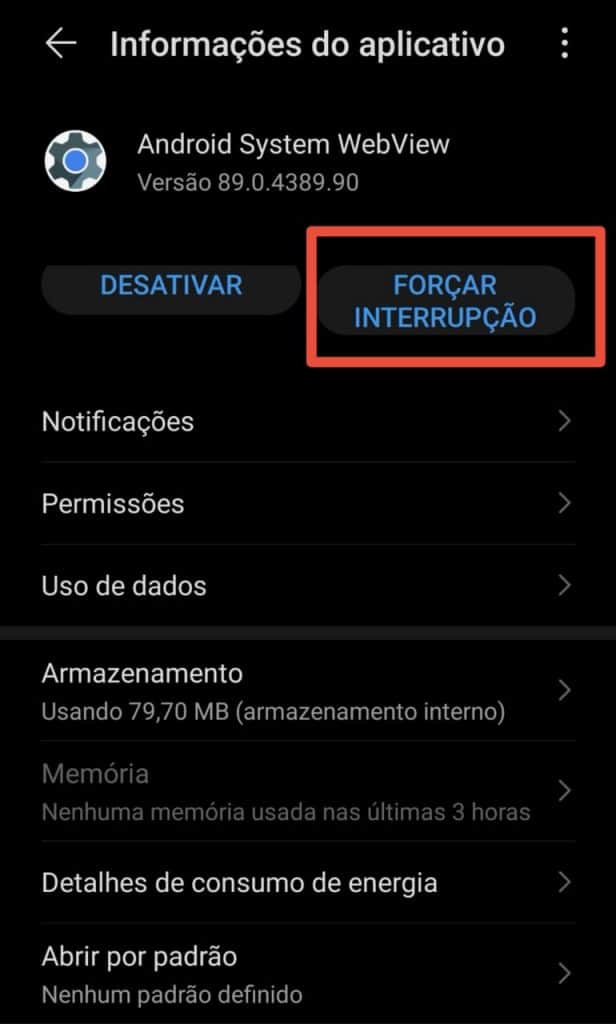Image resolution: width=616 pixels, height=1024 pixels.
Task: Go back with the arrow icon
Action: point(61,45)
